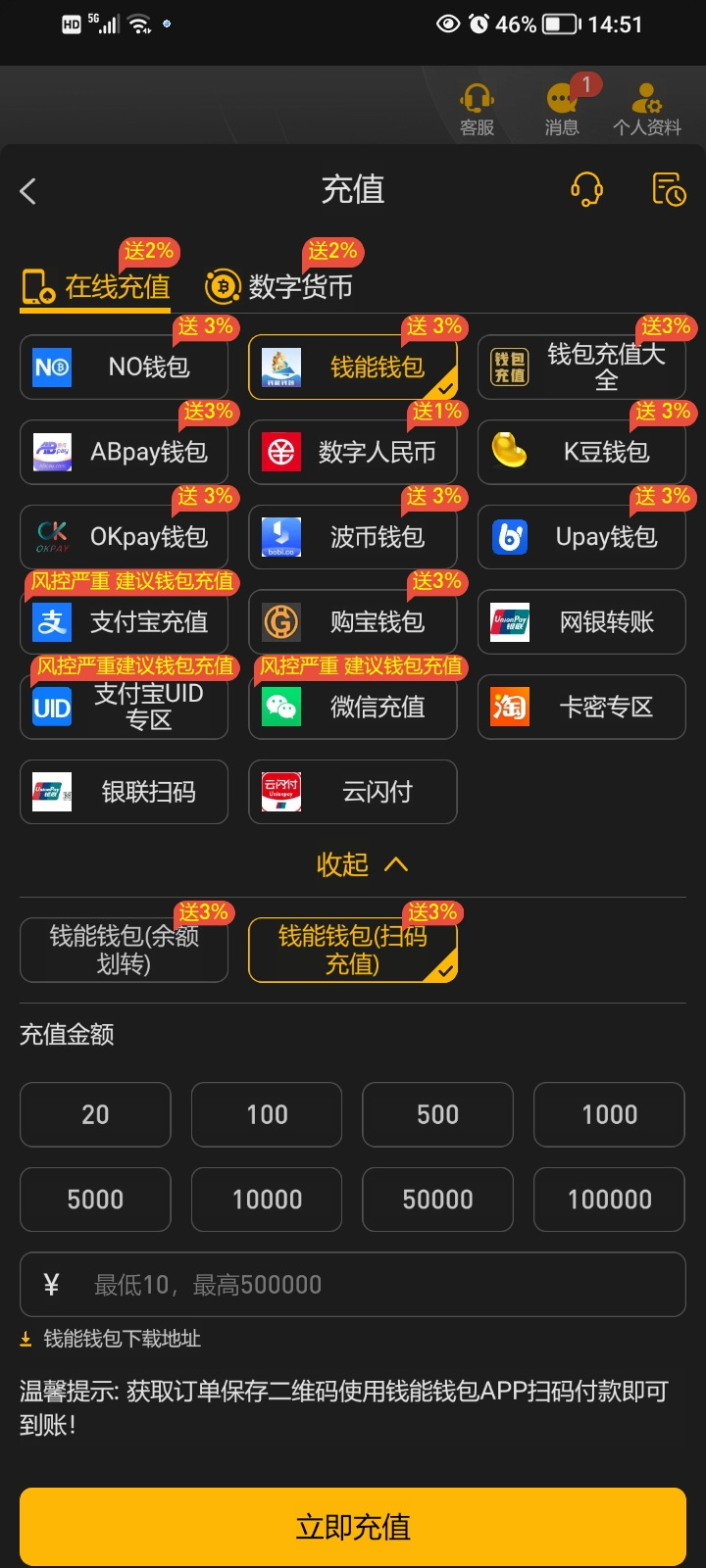The width and height of the screenshot is (706, 1568).
Task: Select 微信充值 payment option
Action: pyautogui.click(x=353, y=707)
